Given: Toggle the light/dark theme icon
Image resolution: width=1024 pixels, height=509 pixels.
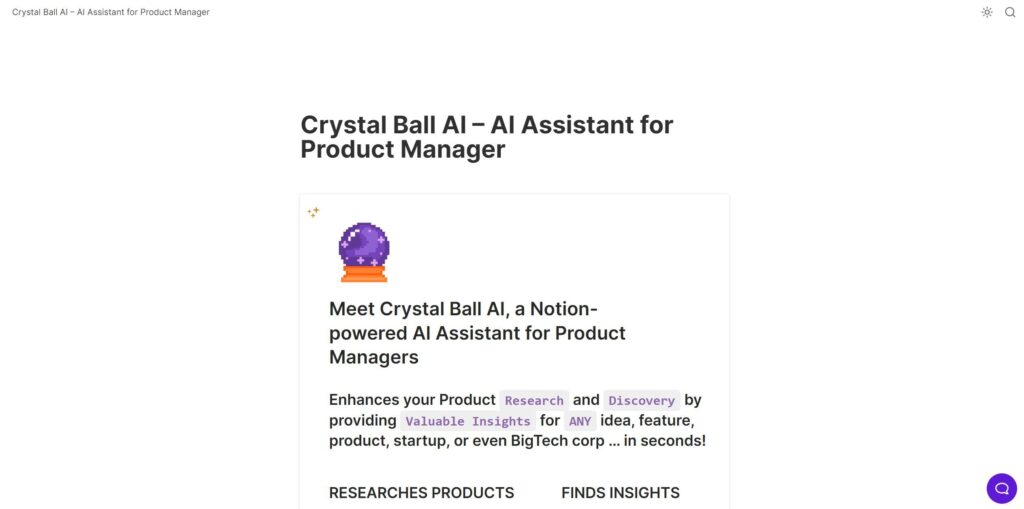Looking at the screenshot, I should [x=987, y=12].
